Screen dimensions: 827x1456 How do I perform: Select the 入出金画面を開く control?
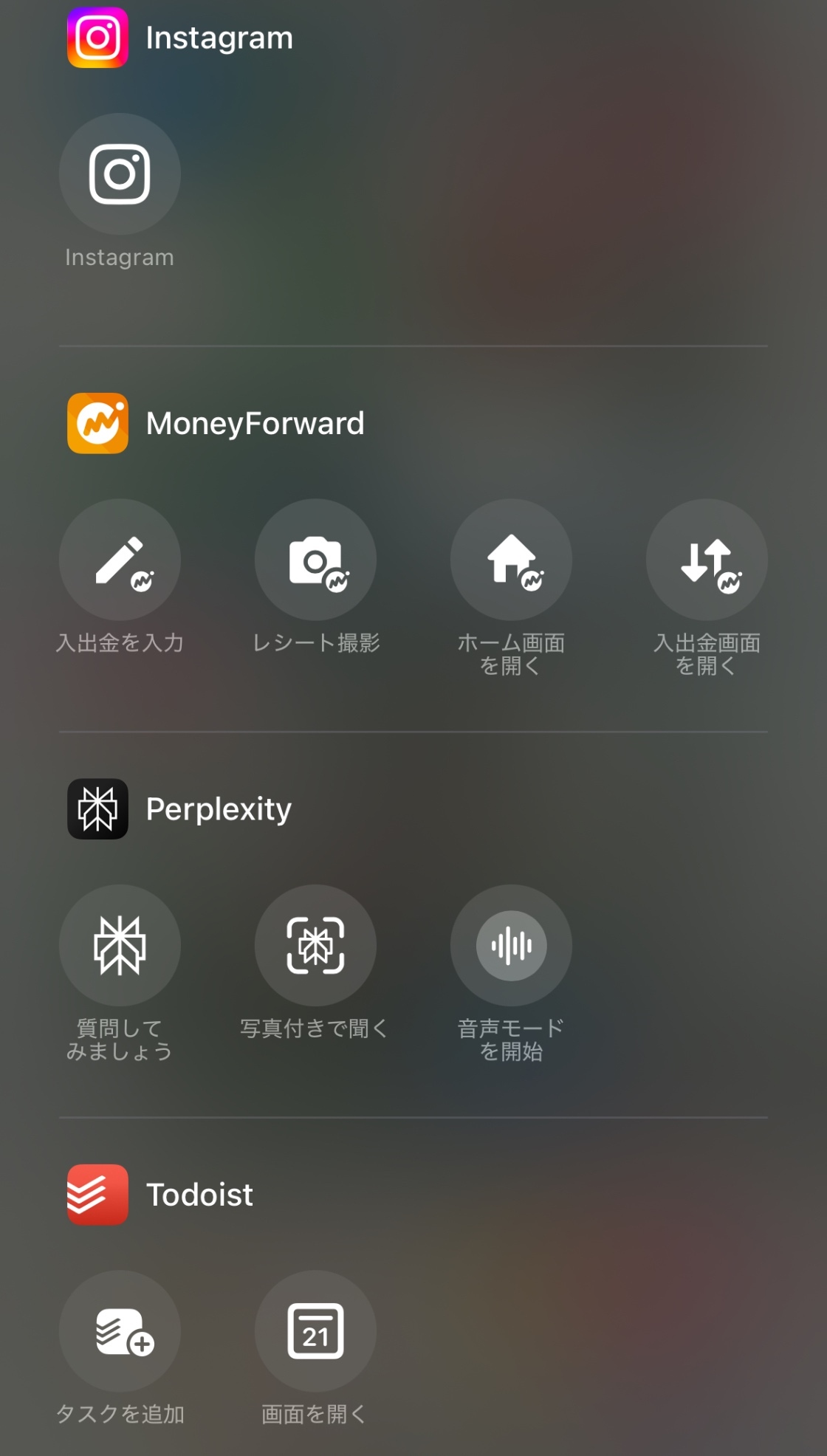click(x=707, y=560)
